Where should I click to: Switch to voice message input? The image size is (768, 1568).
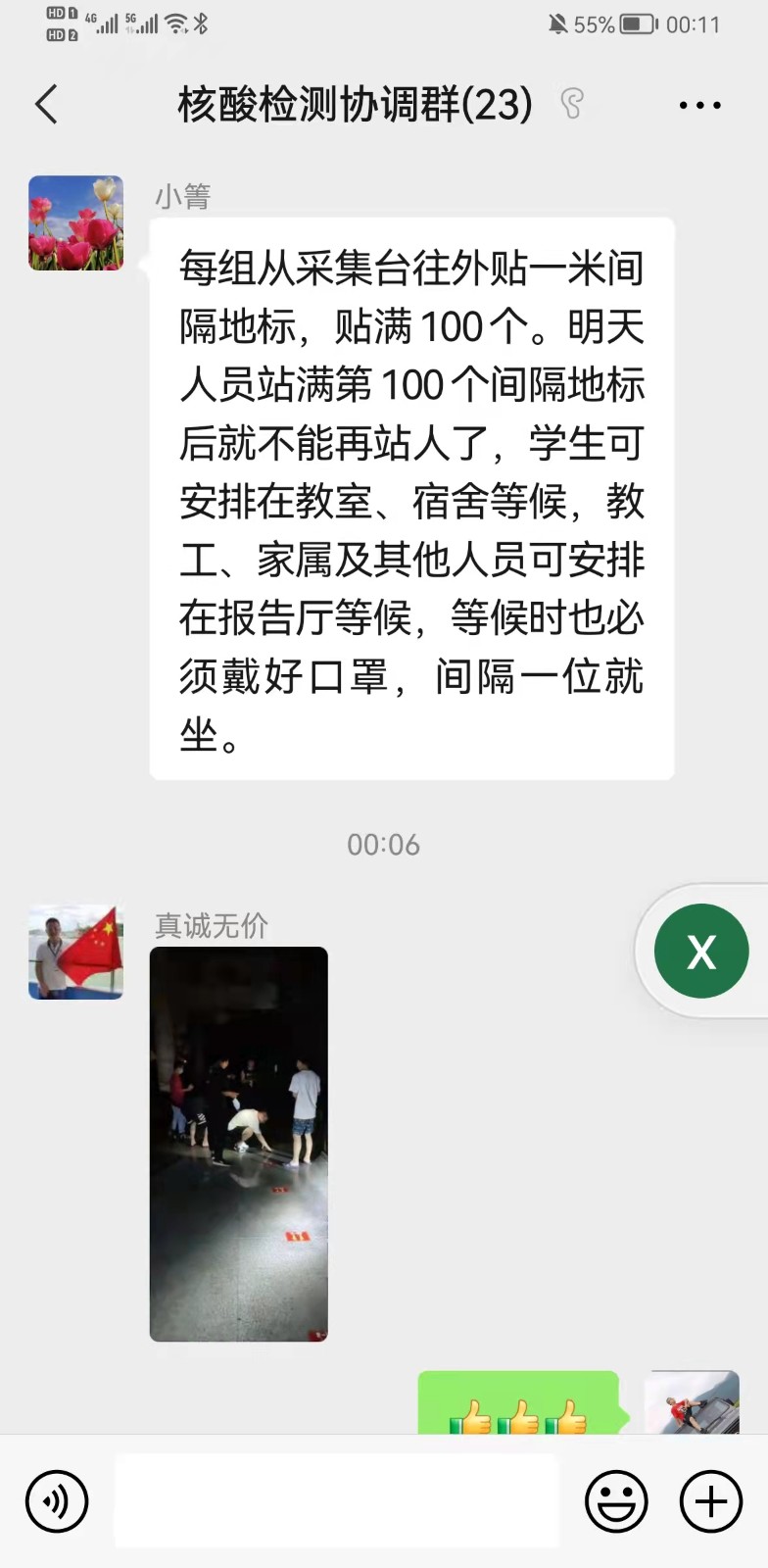pyautogui.click(x=57, y=1500)
